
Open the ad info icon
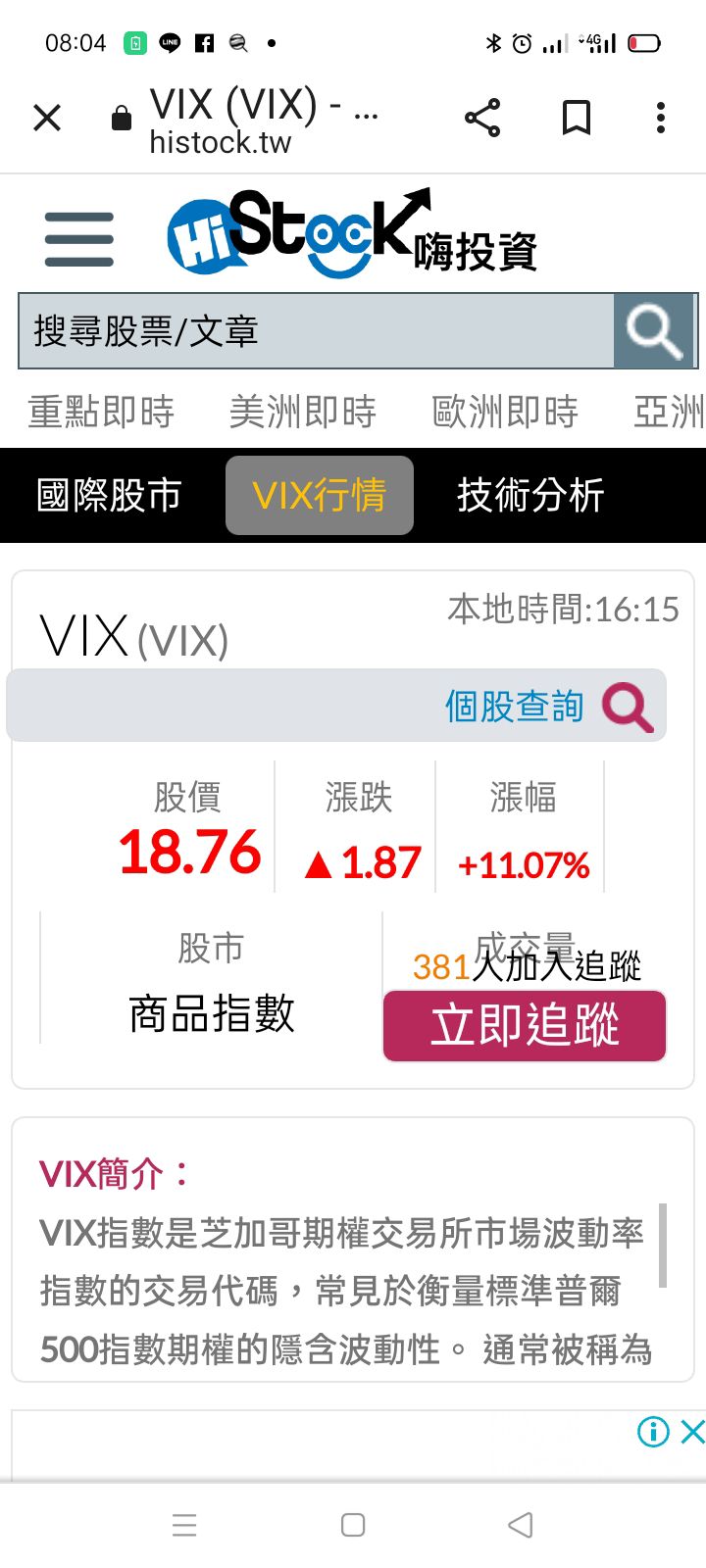(653, 1432)
